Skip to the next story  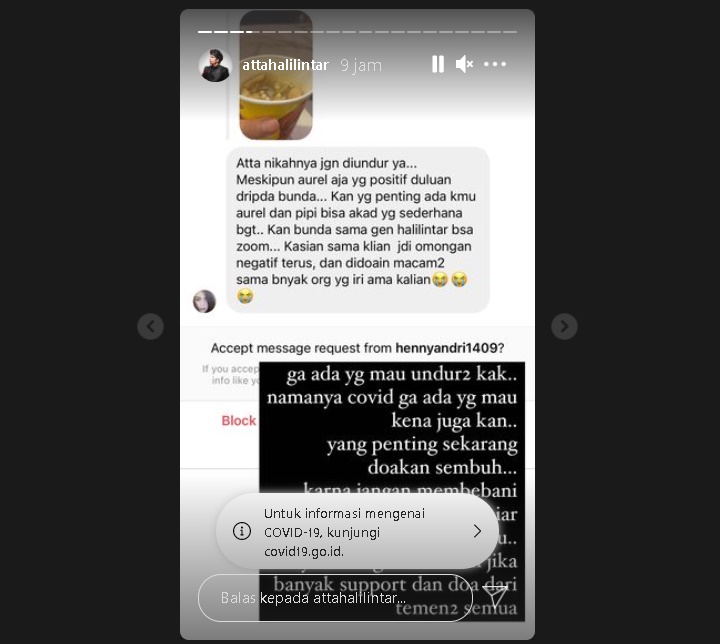coord(564,326)
